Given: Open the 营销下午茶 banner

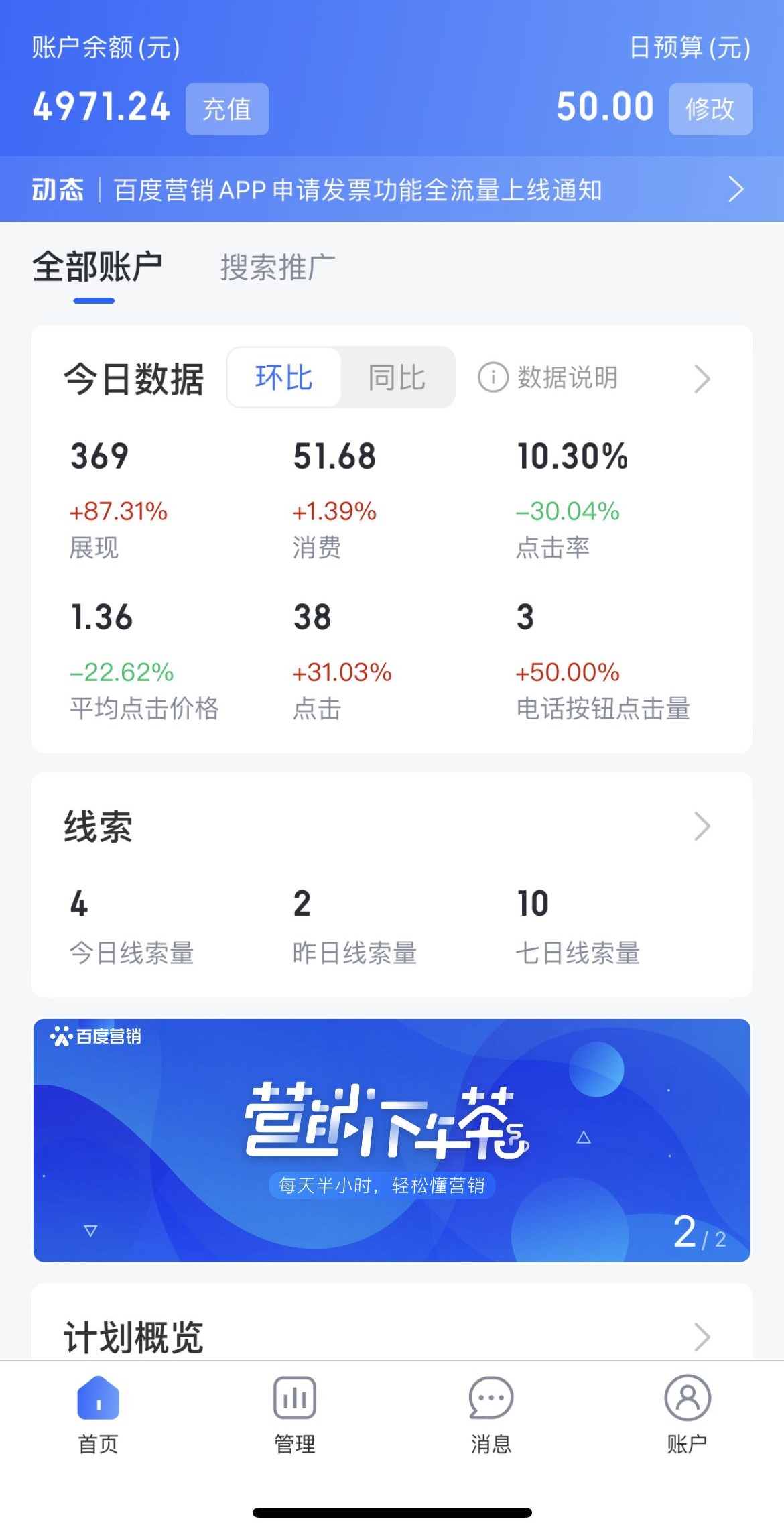Looking at the screenshot, I should [x=391, y=1140].
